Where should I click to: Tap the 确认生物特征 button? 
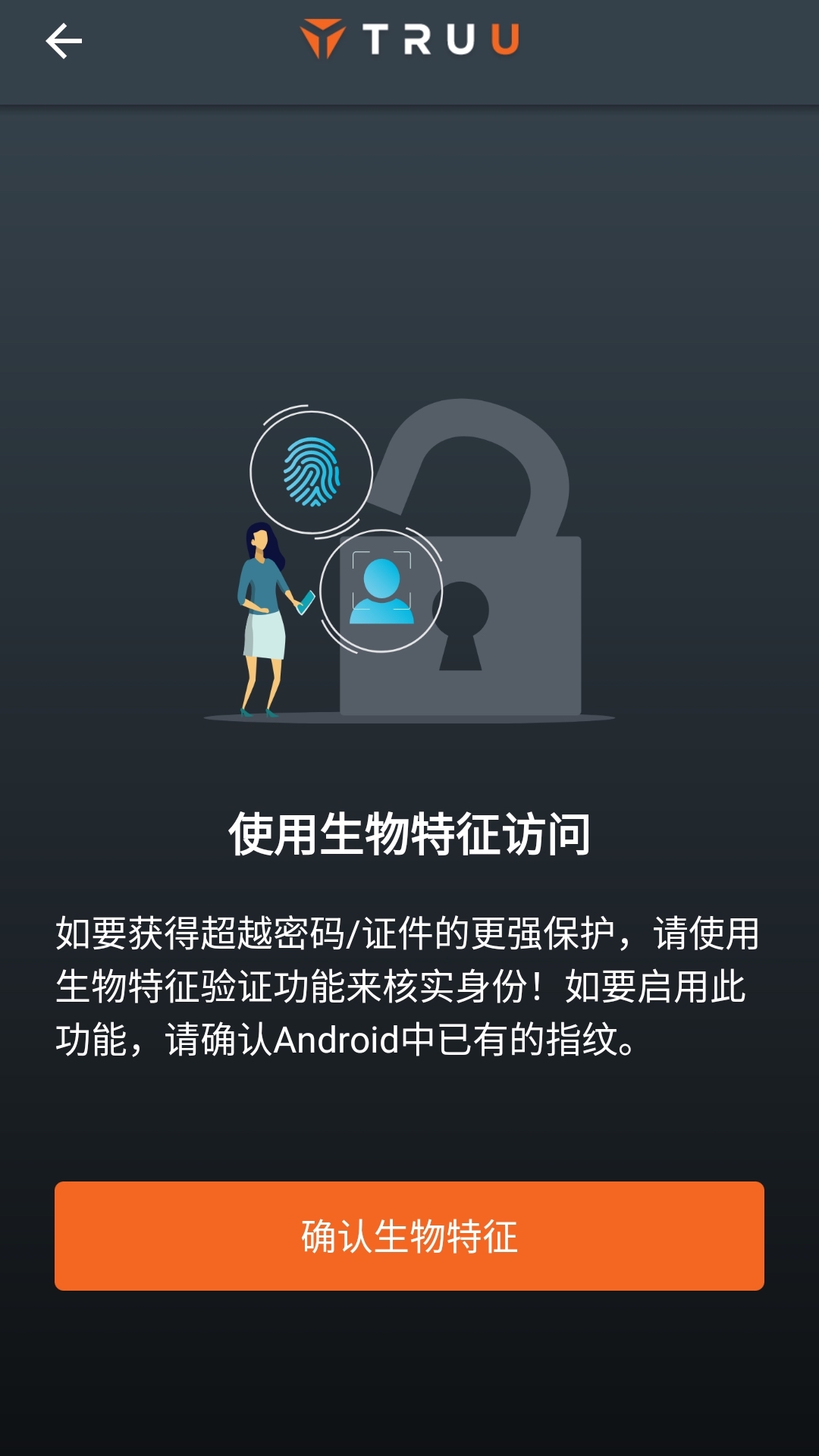click(409, 1235)
